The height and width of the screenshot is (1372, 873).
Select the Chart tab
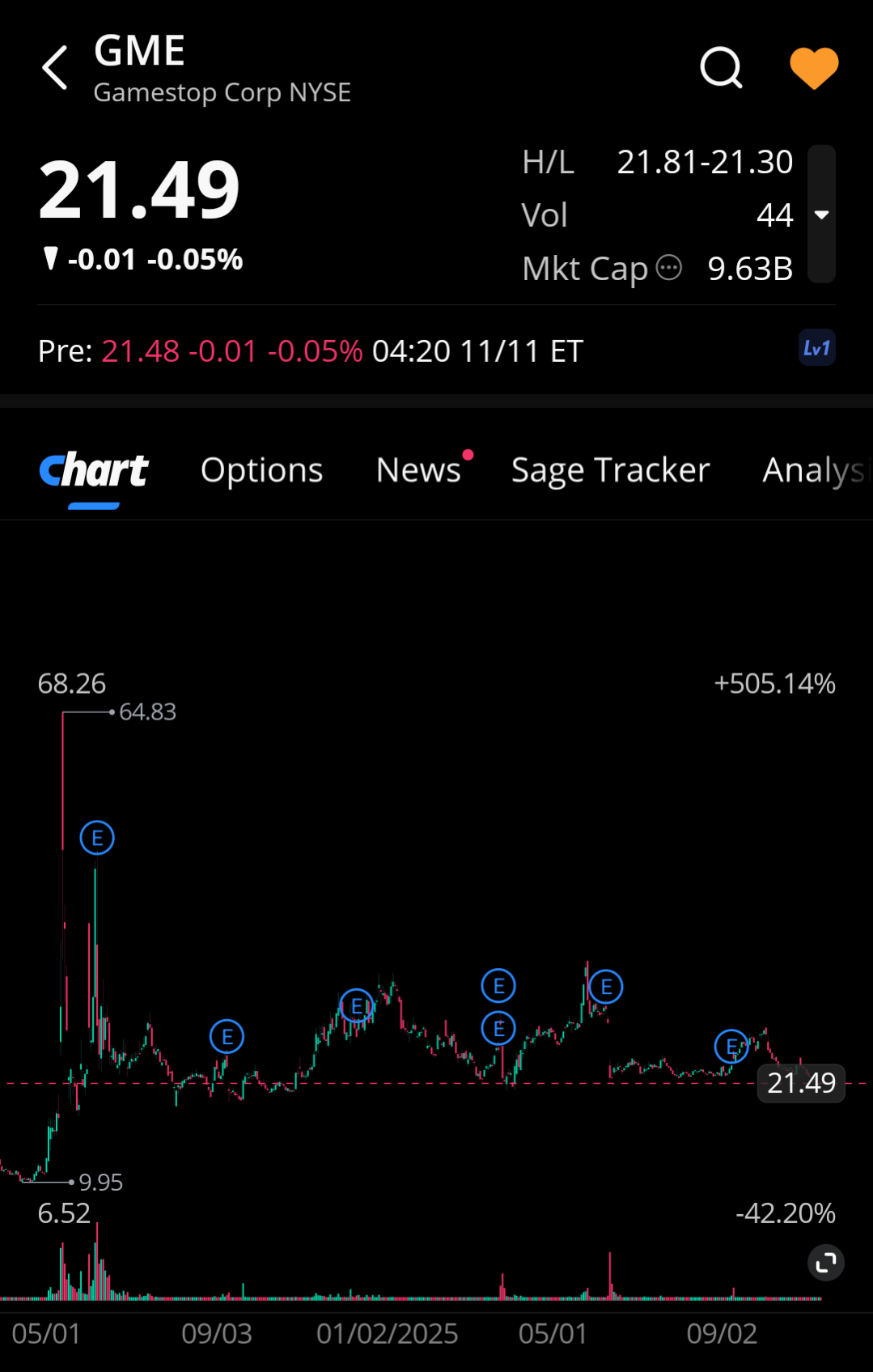[94, 470]
